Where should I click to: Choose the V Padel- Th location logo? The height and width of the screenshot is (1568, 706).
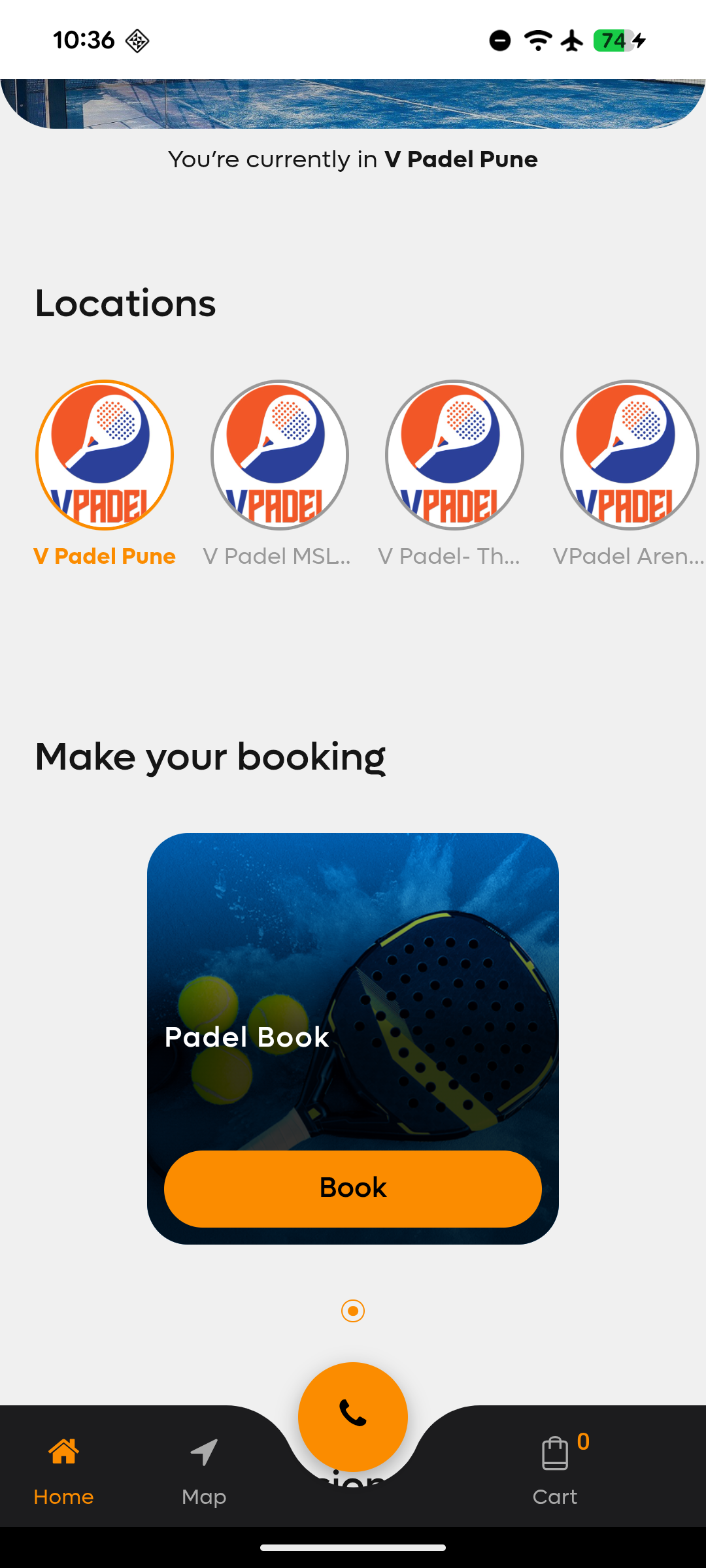pos(453,455)
